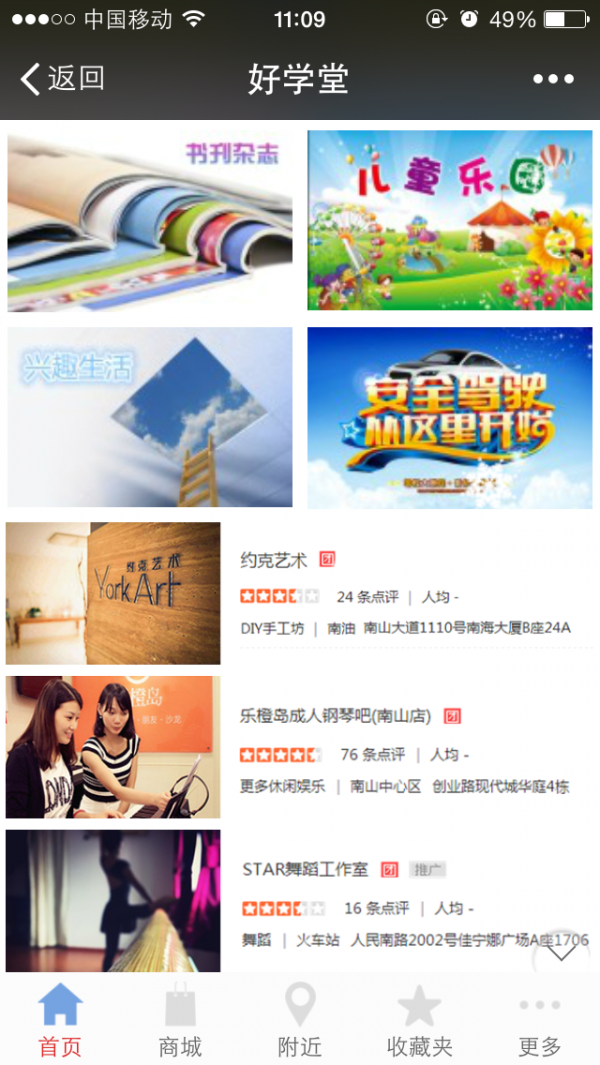Open the 兴趣生活 category tile
The height and width of the screenshot is (1065, 600).
pos(150,417)
